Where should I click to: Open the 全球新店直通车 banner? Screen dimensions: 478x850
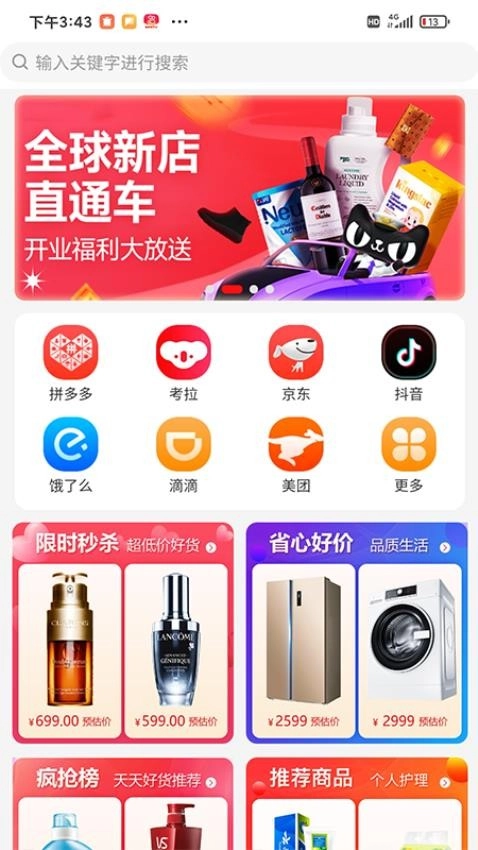(x=240, y=198)
